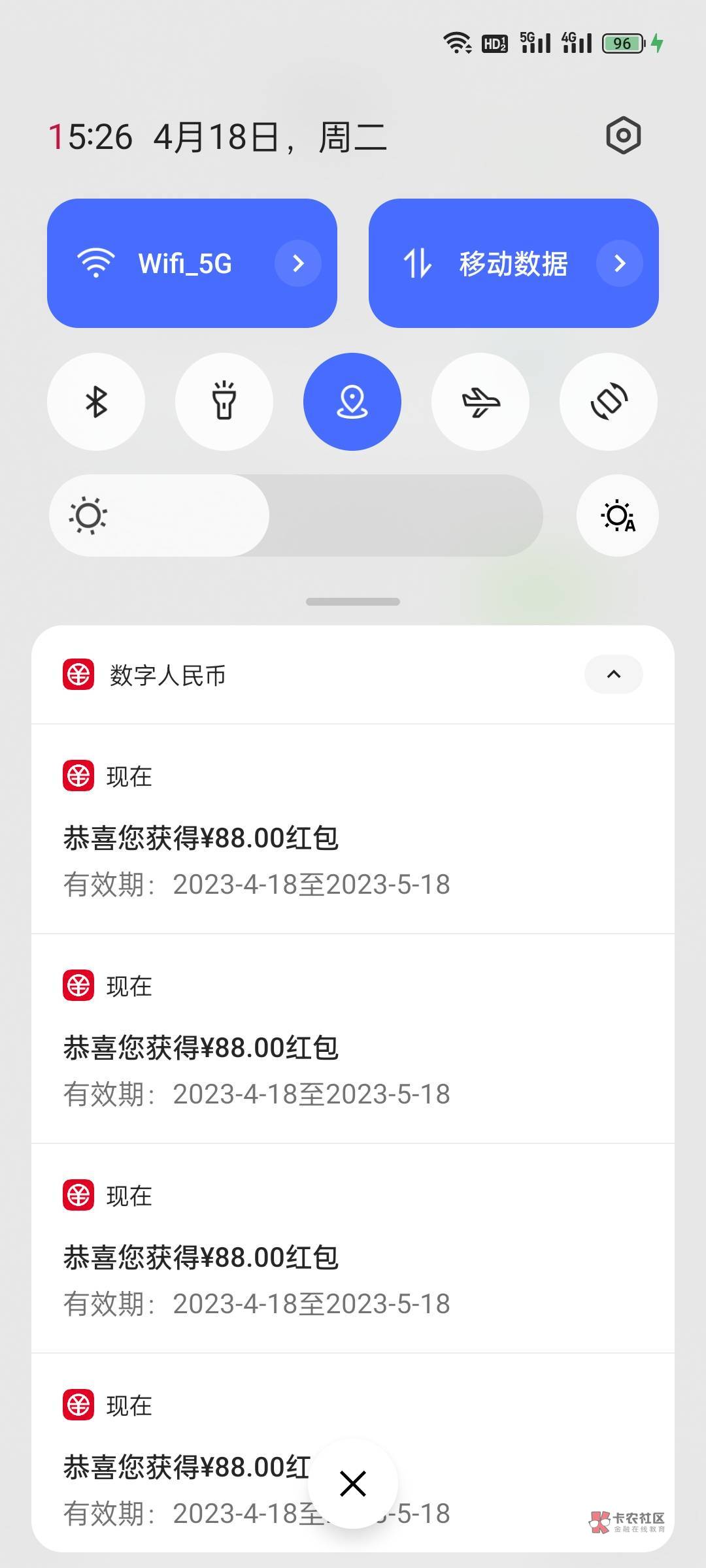706x1568 pixels.
Task: Turn on the flashlight
Action: pyautogui.click(x=224, y=402)
